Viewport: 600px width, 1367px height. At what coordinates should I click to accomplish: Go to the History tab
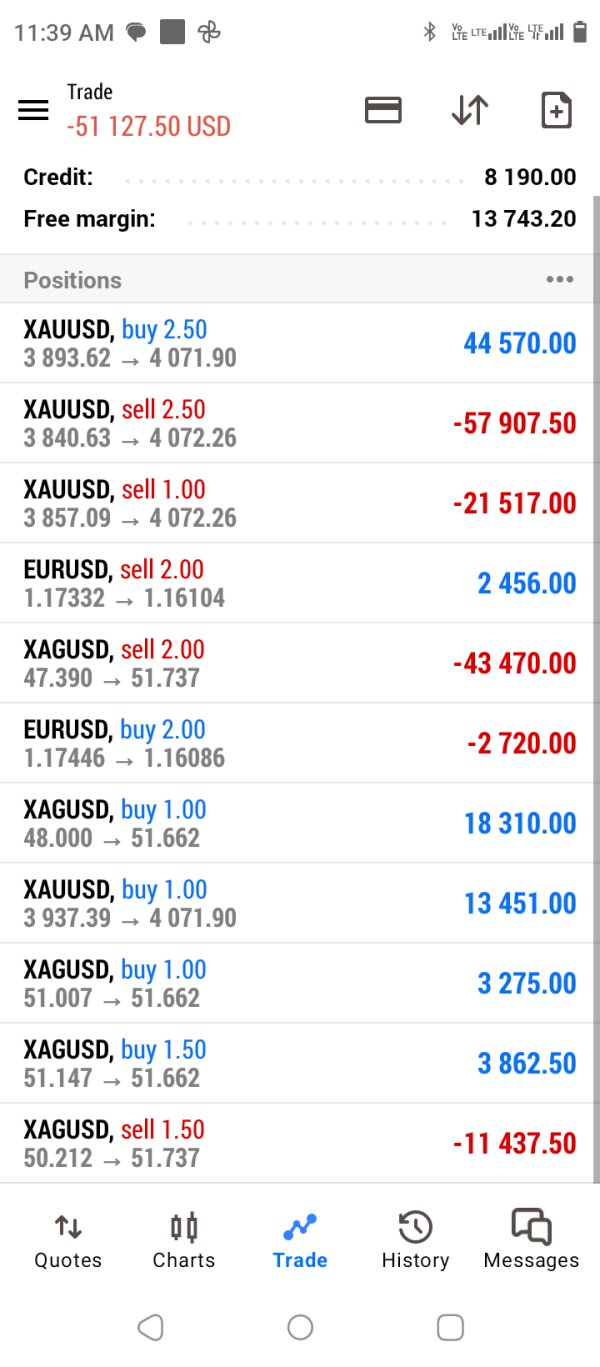[415, 1240]
